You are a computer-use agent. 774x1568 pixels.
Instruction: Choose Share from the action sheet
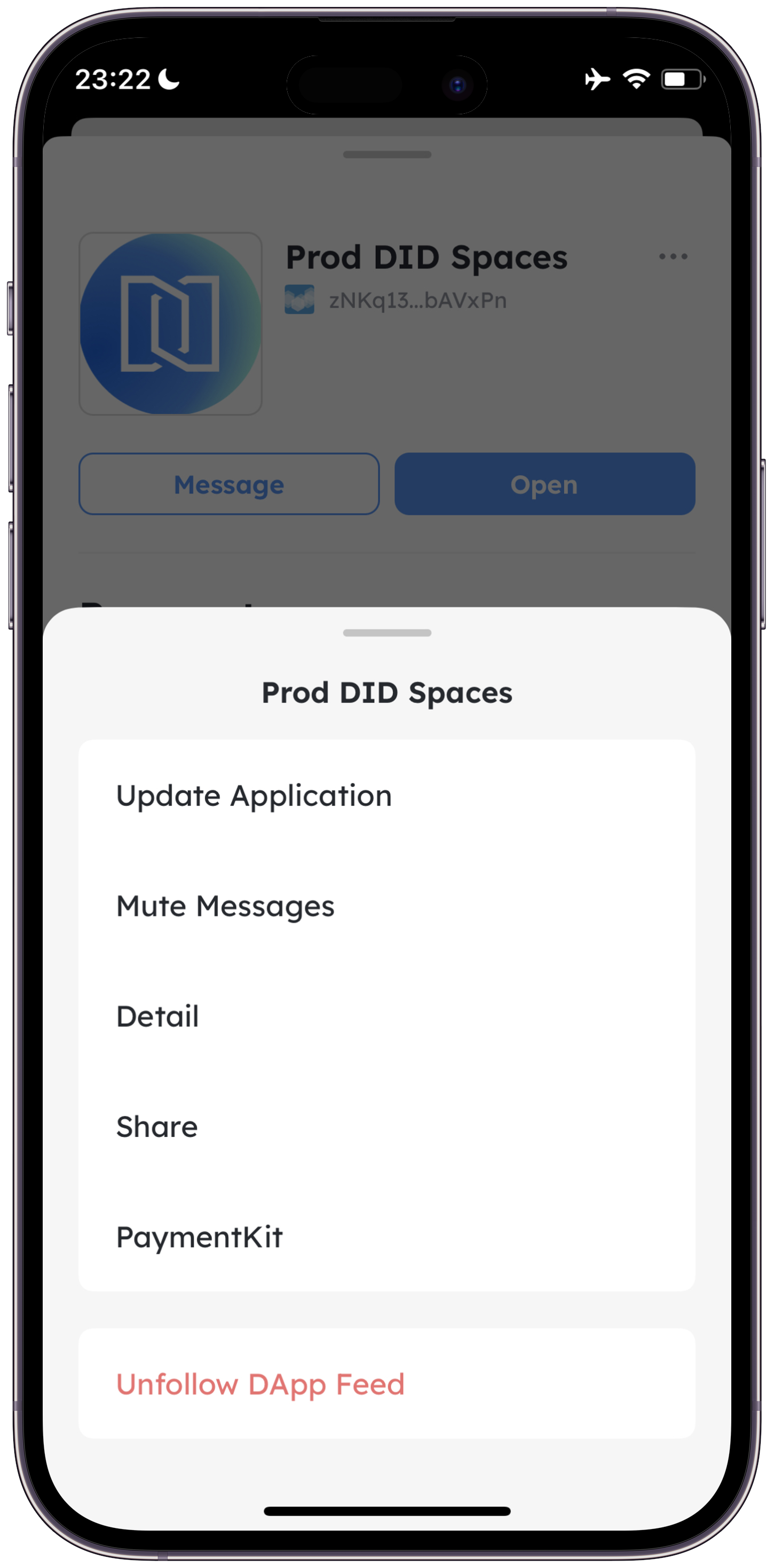click(x=157, y=1127)
